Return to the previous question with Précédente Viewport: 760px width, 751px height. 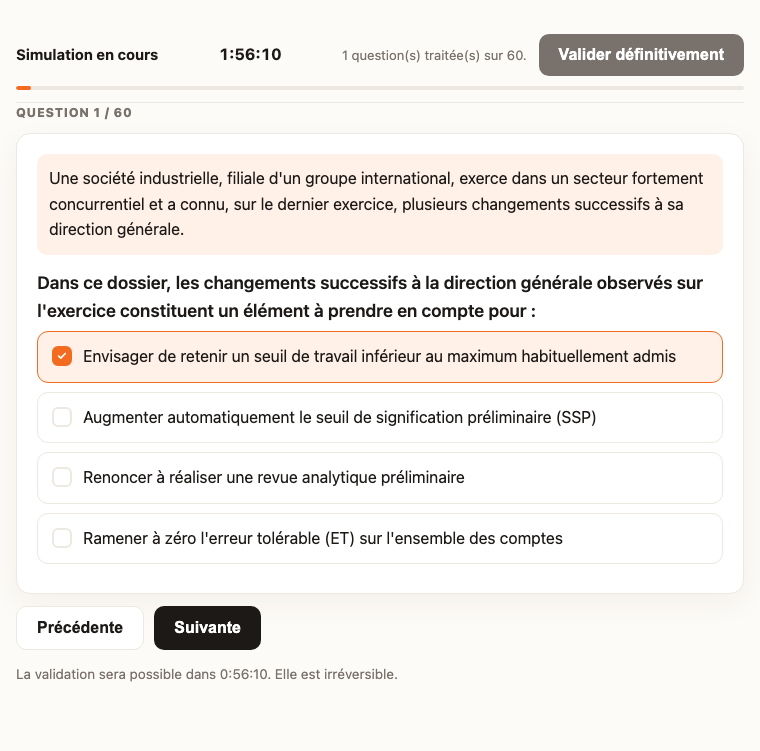pyautogui.click(x=80, y=627)
